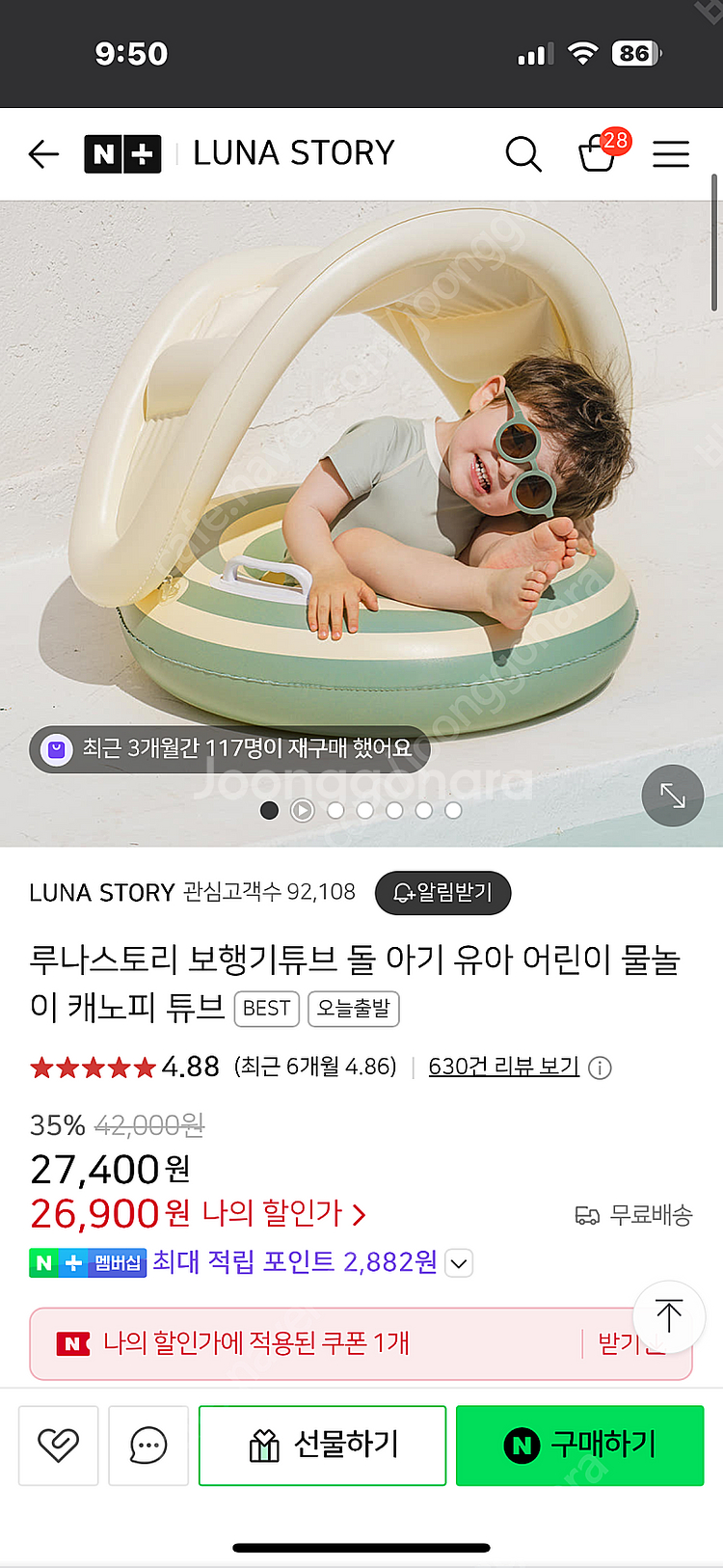The image size is (723, 1568).
Task: Tap 알림받기 to get store alerts
Action: click(442, 893)
